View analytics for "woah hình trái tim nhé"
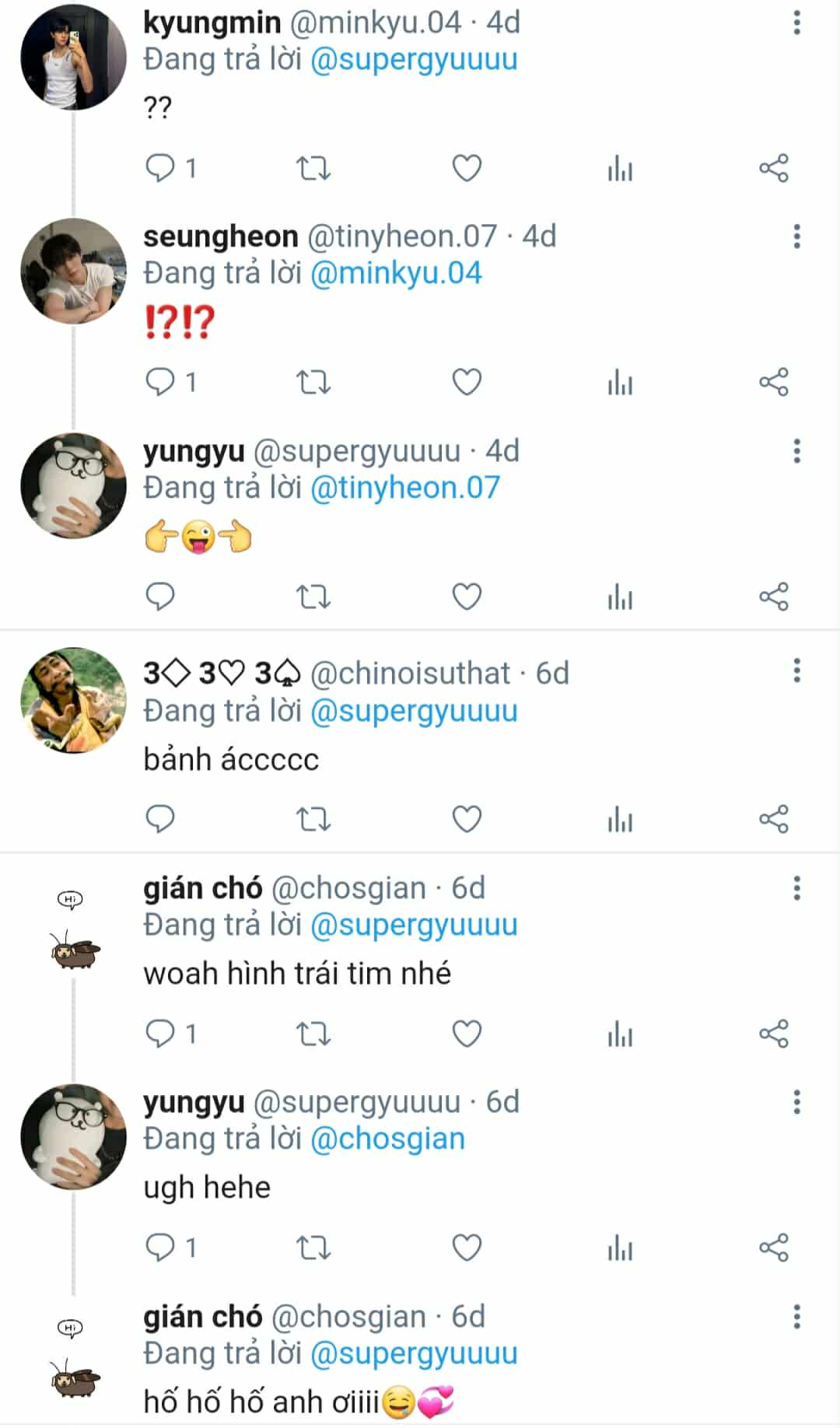 point(620,1034)
